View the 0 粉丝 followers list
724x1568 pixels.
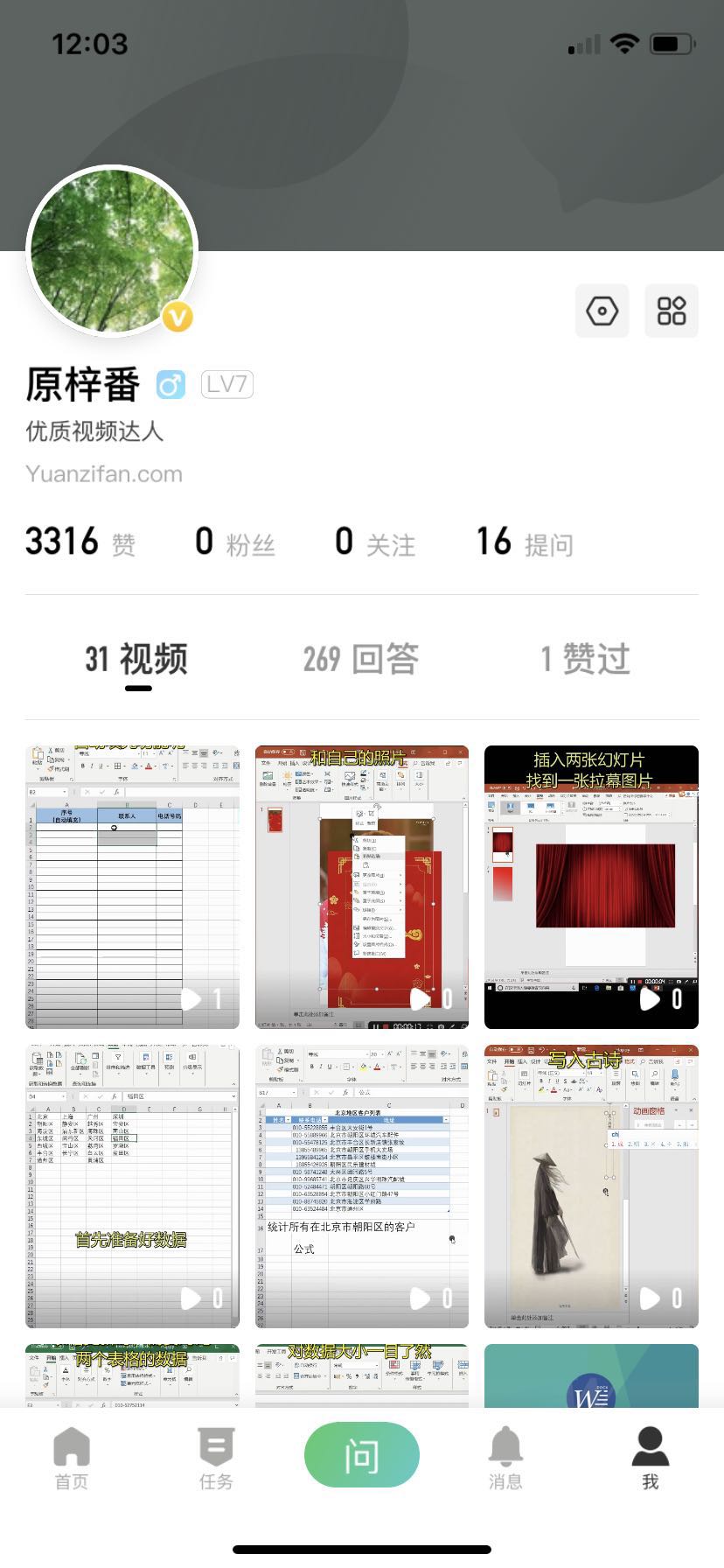click(234, 542)
